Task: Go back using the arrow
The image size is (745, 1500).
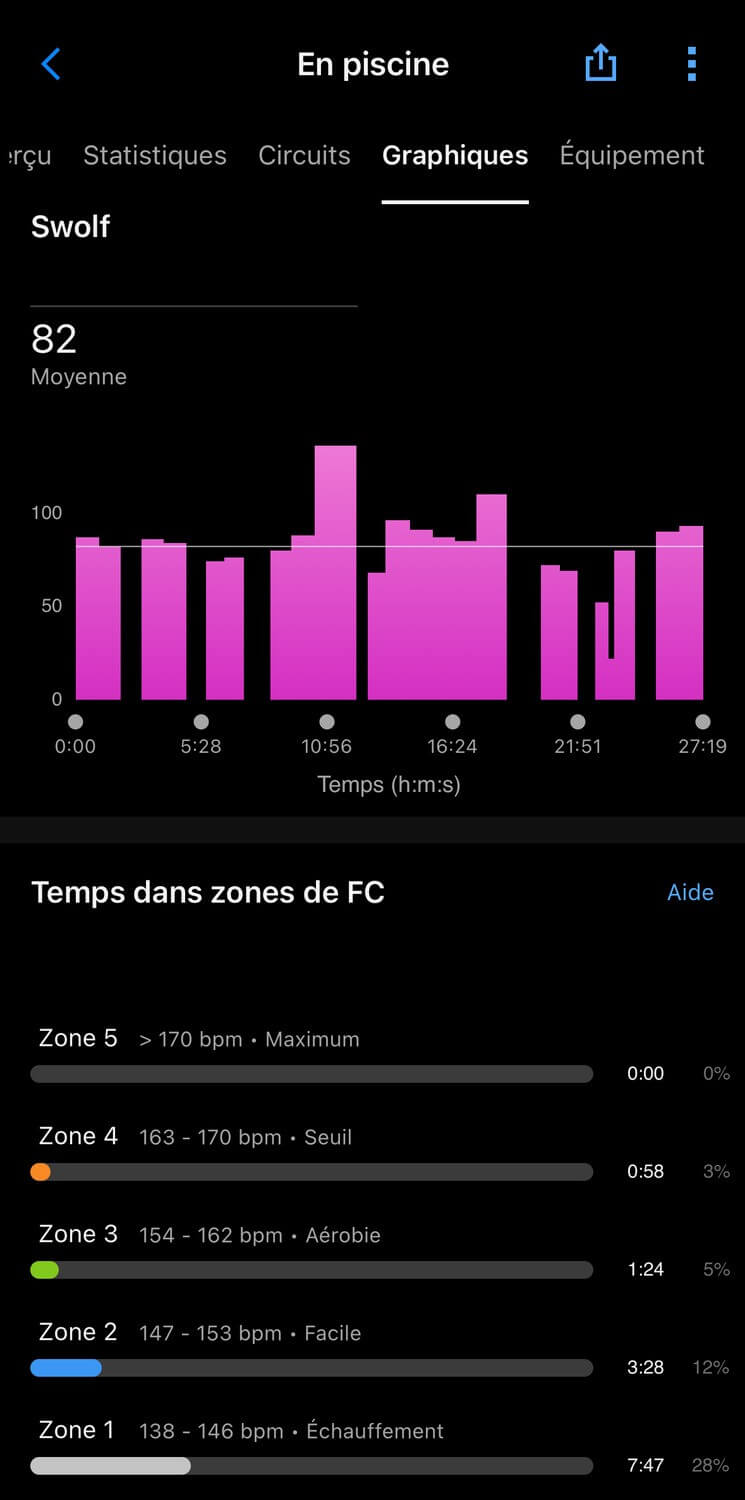Action: point(51,64)
